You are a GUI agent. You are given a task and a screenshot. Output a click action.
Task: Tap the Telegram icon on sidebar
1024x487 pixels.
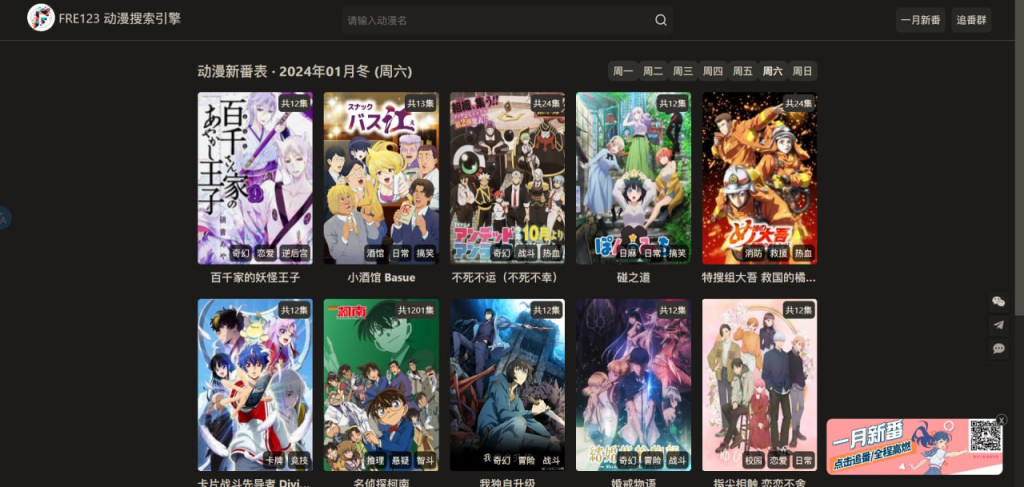(998, 325)
